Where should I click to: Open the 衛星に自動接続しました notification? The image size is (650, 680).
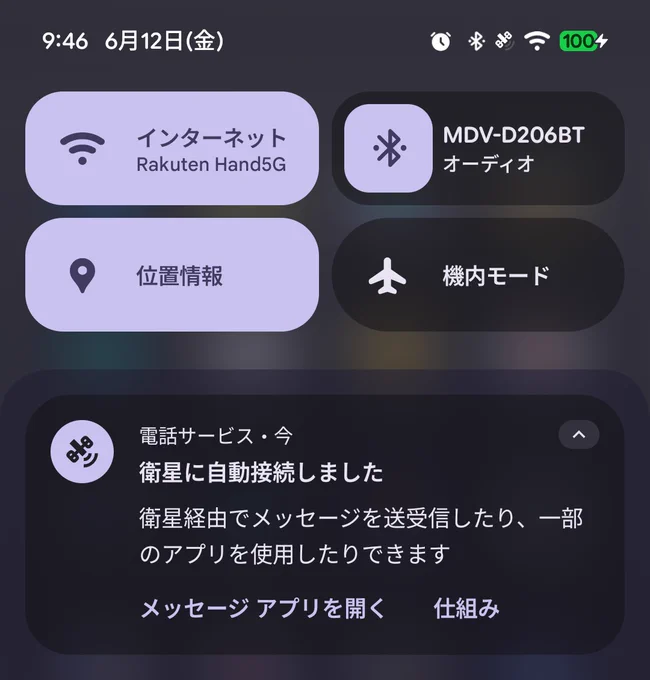[x=325, y=524]
